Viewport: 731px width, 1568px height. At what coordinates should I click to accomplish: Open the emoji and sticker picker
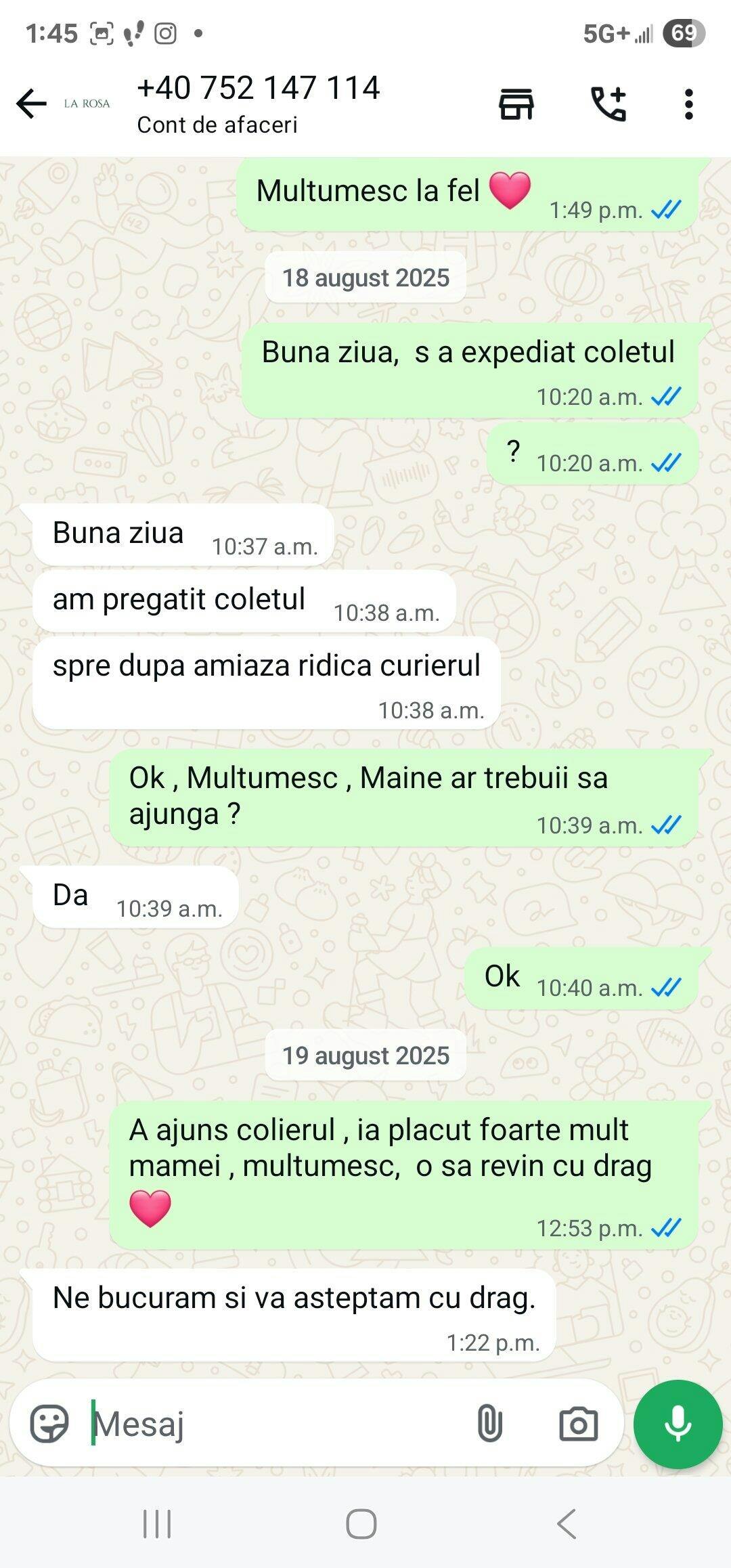[49, 1423]
